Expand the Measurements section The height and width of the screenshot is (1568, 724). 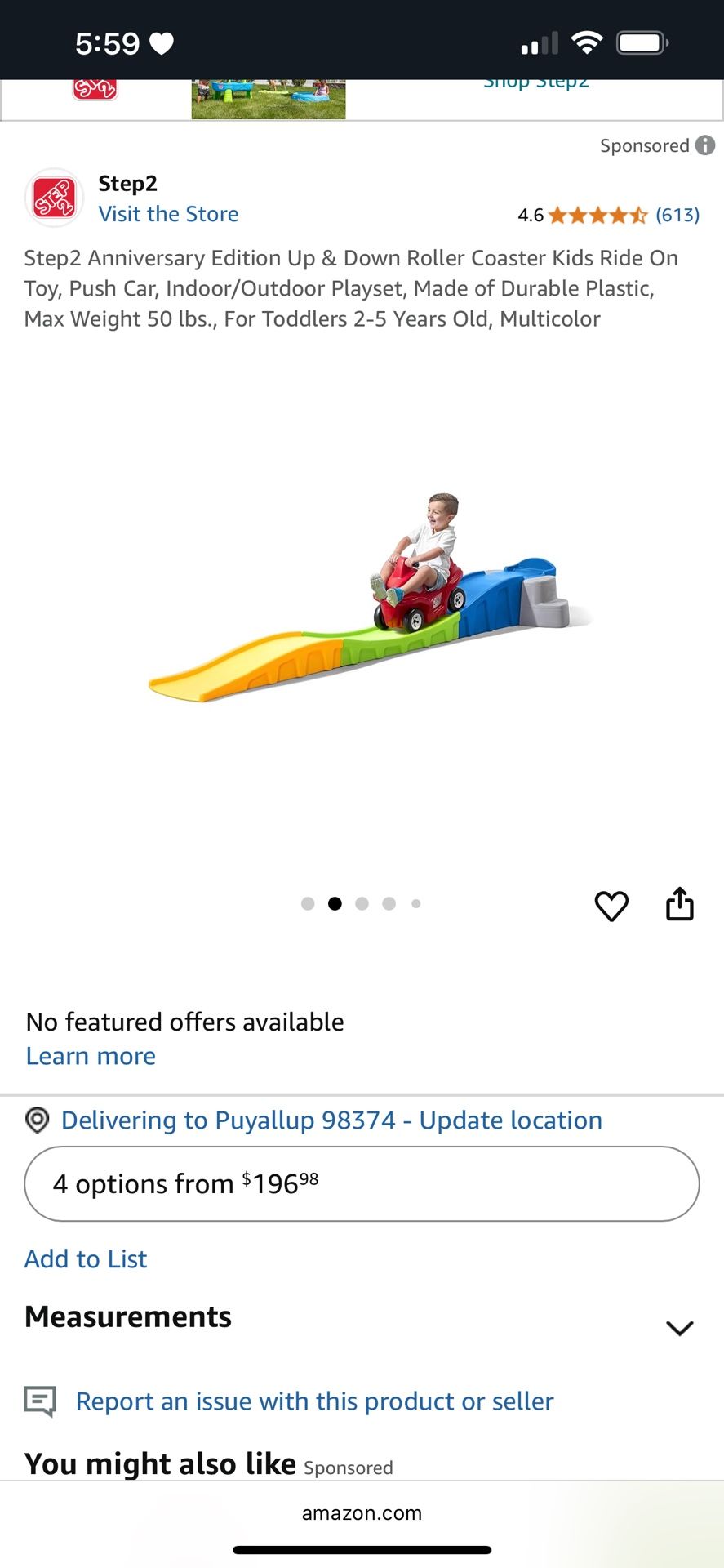coord(679,1328)
